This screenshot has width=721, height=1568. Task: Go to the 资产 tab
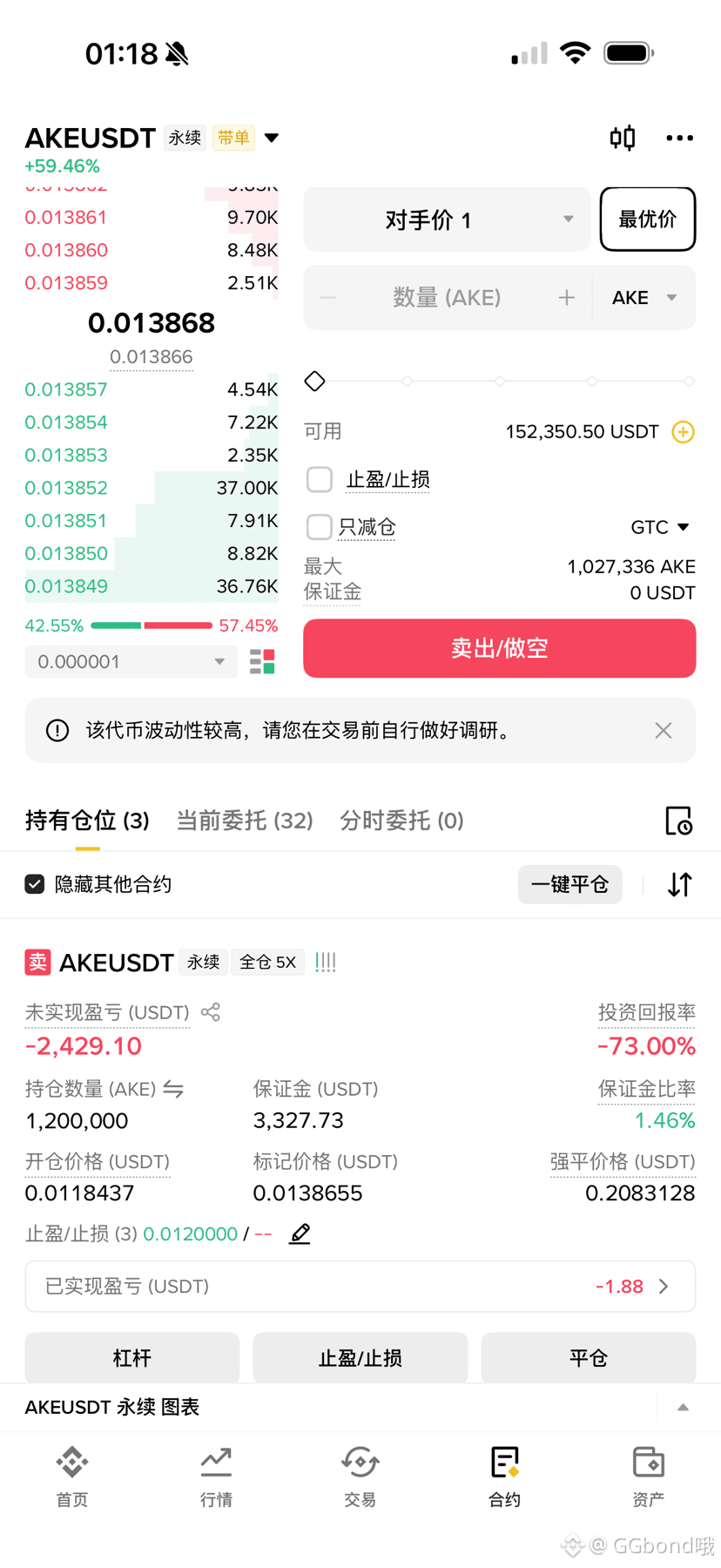[x=648, y=1476]
